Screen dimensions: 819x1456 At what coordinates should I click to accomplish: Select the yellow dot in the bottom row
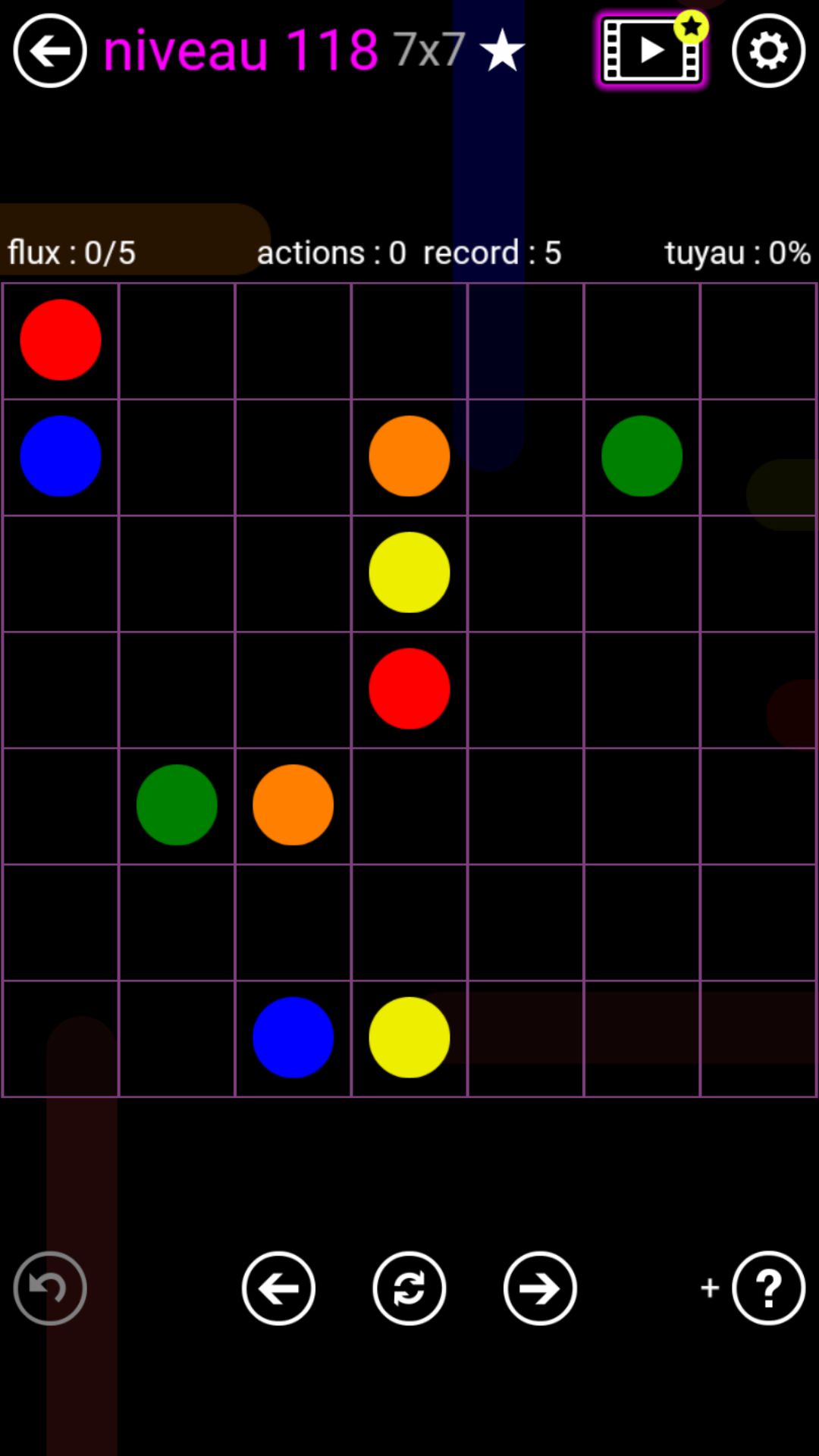(409, 1037)
